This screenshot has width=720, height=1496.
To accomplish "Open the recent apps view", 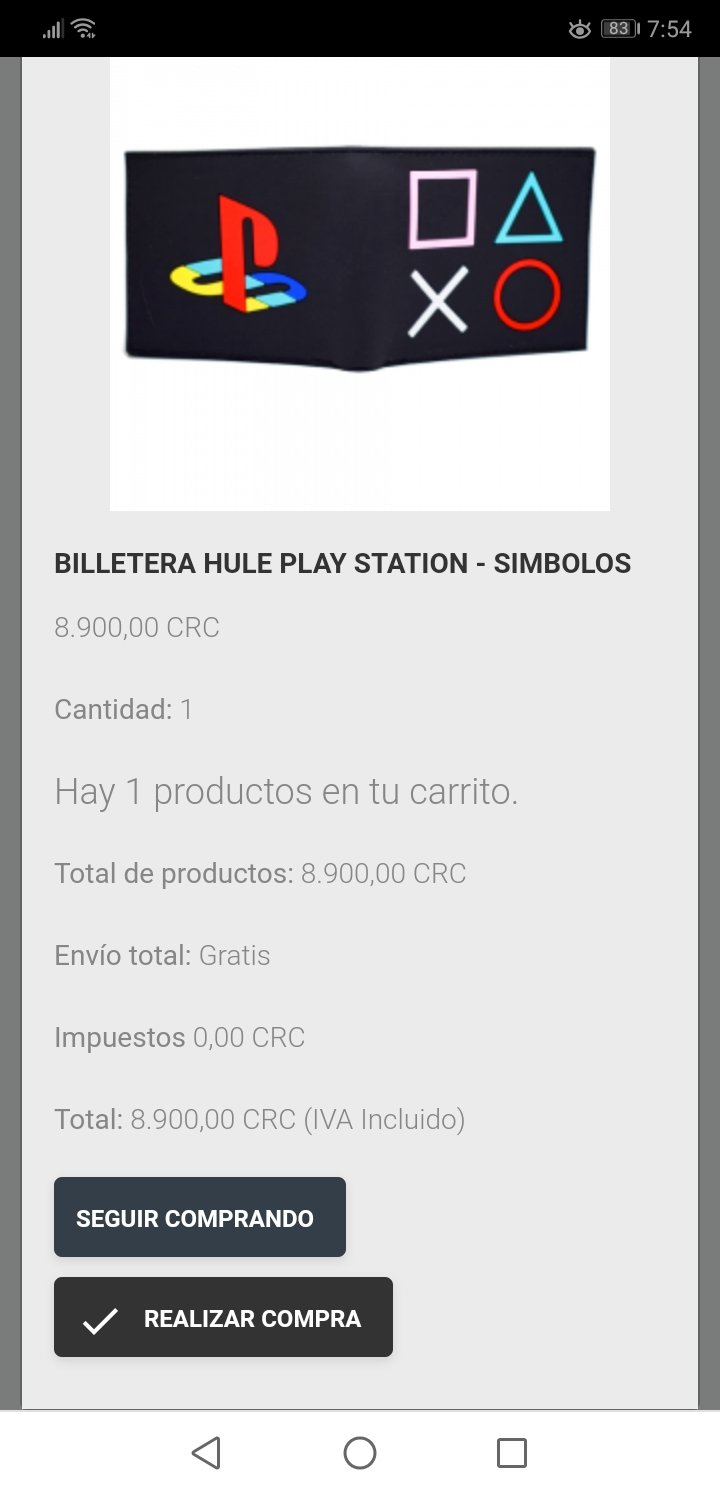I will (512, 1452).
